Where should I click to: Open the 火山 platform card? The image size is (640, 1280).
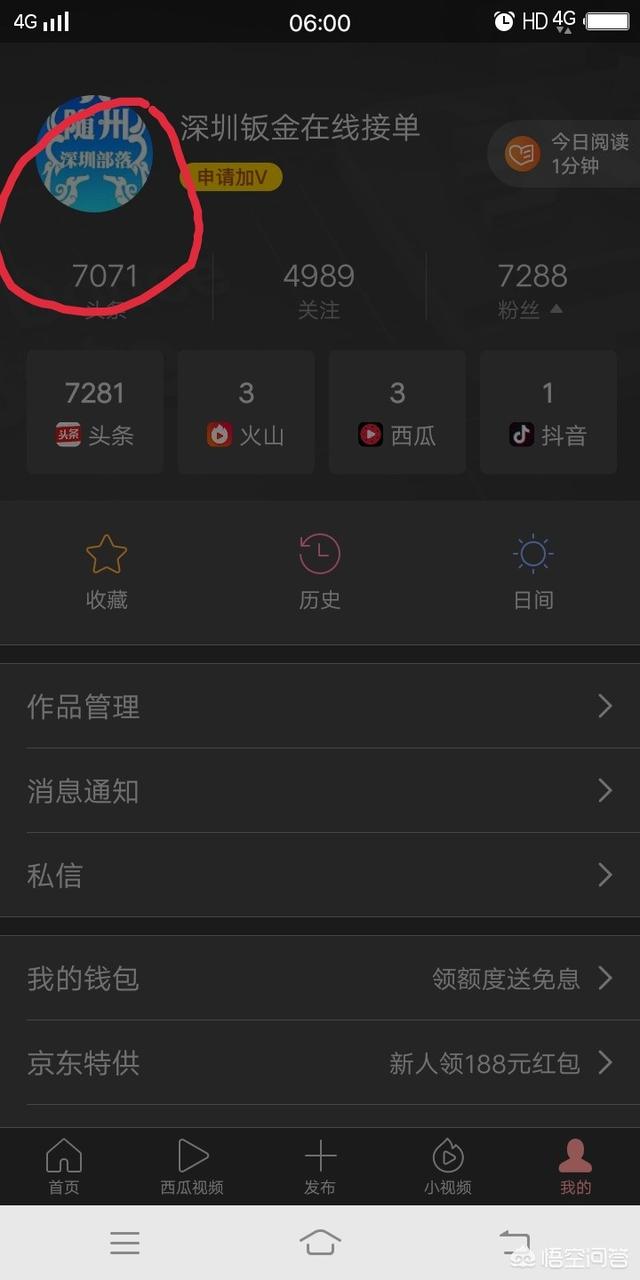pos(246,412)
